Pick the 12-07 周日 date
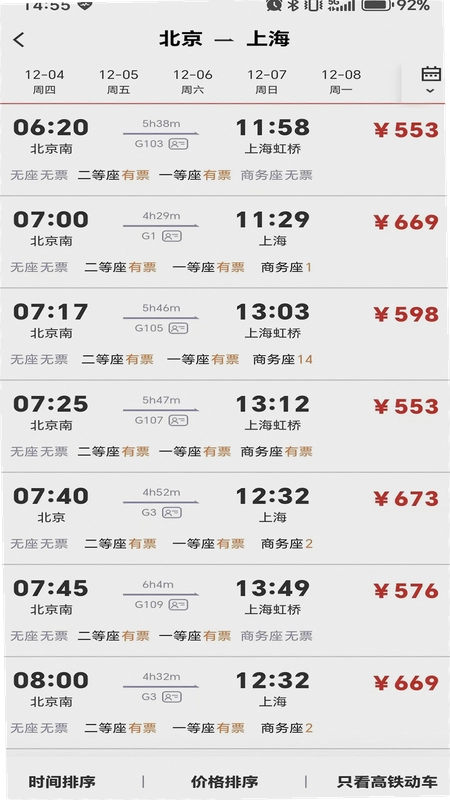The height and width of the screenshot is (800, 450). pos(266,82)
